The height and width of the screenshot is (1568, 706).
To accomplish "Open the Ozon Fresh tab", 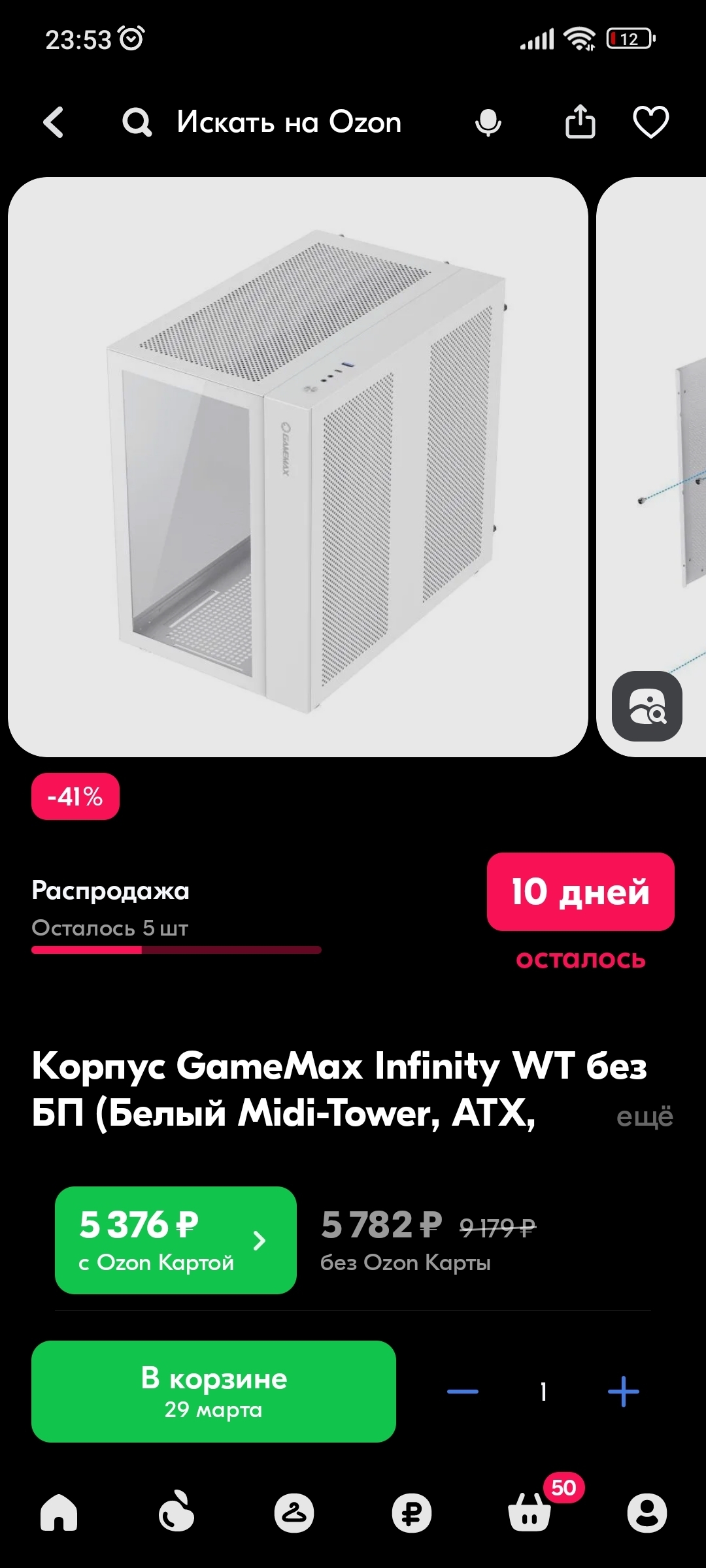I will click(176, 1513).
